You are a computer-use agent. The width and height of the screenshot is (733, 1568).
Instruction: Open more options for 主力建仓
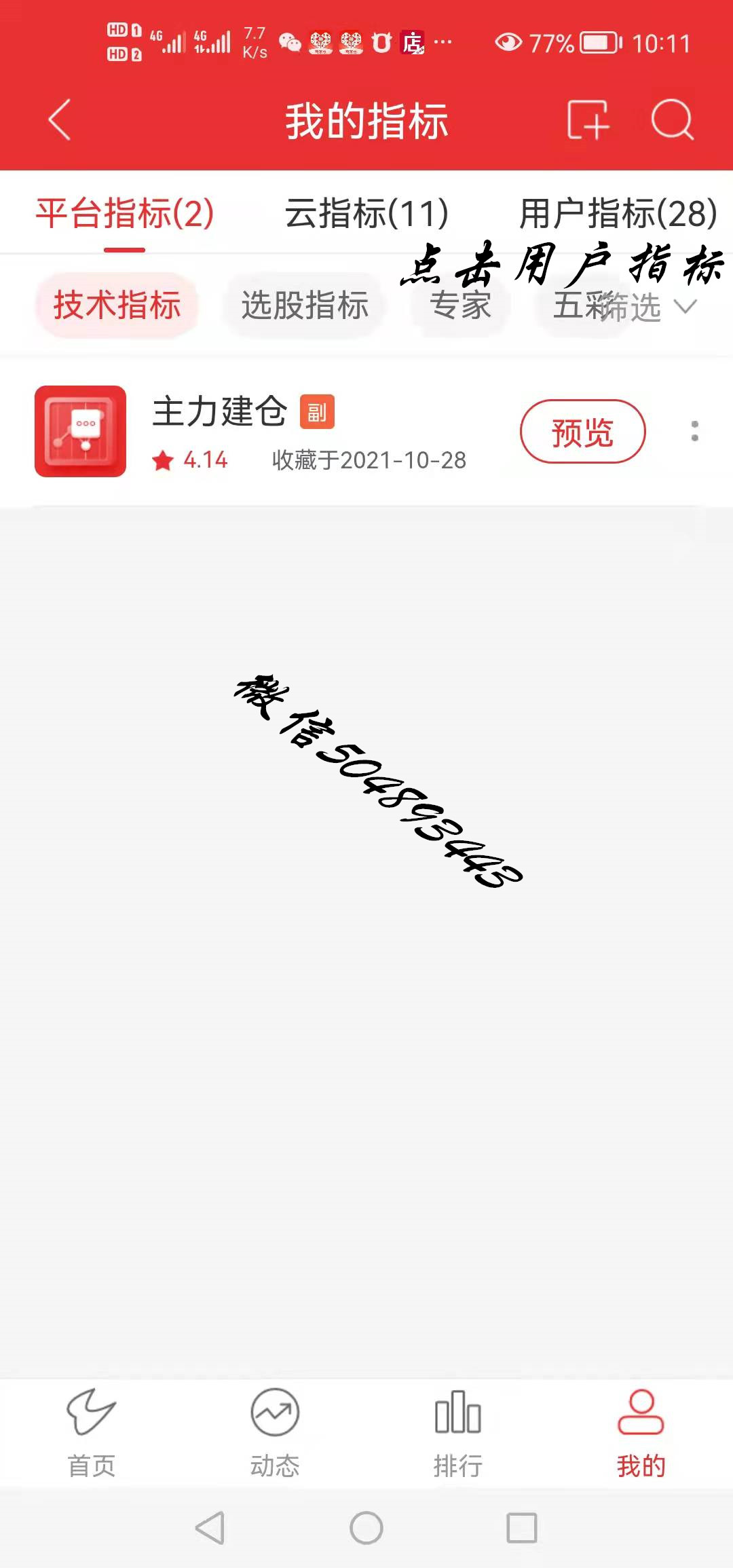(694, 432)
